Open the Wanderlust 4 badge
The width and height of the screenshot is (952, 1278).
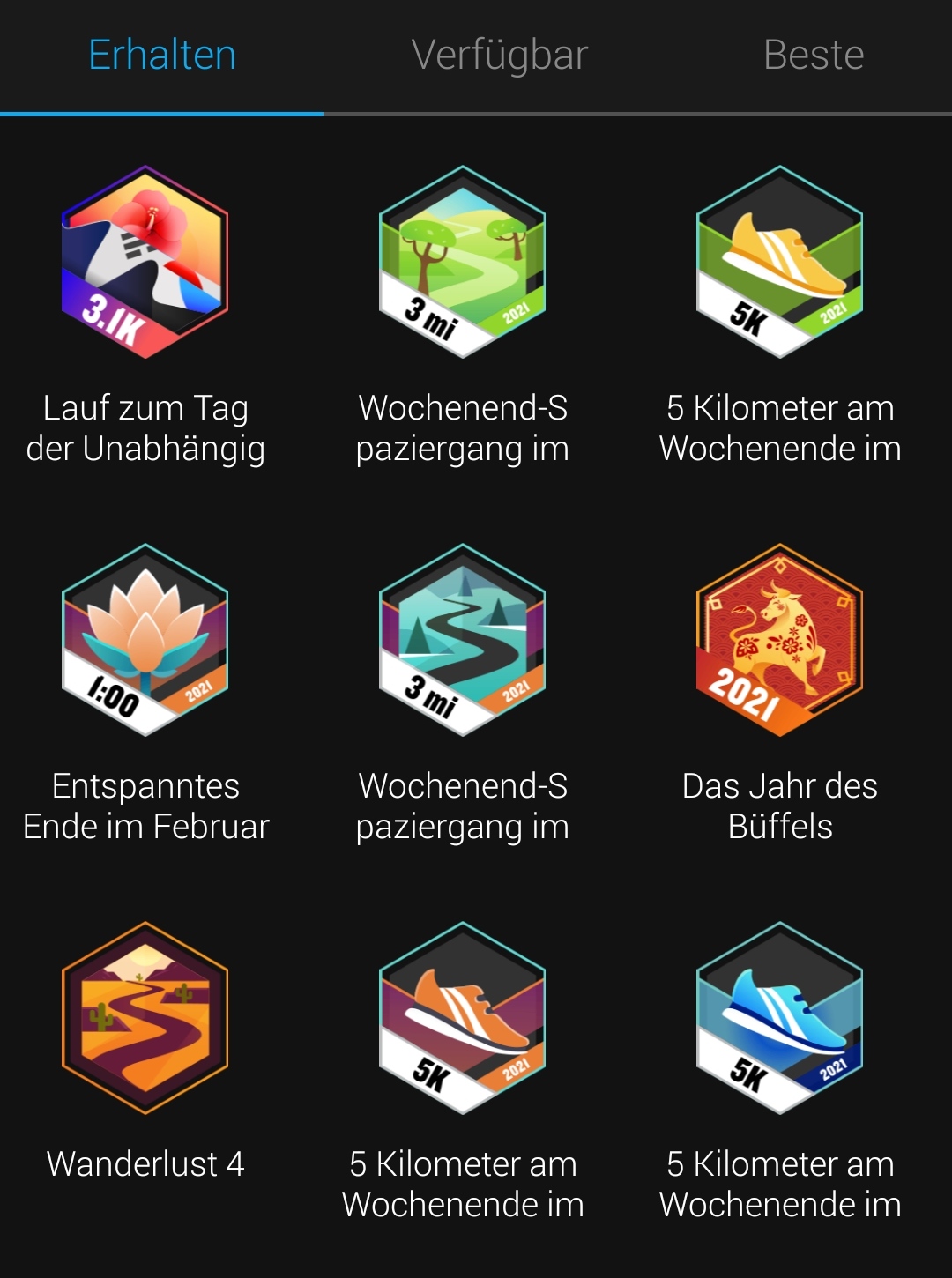(x=145, y=1019)
